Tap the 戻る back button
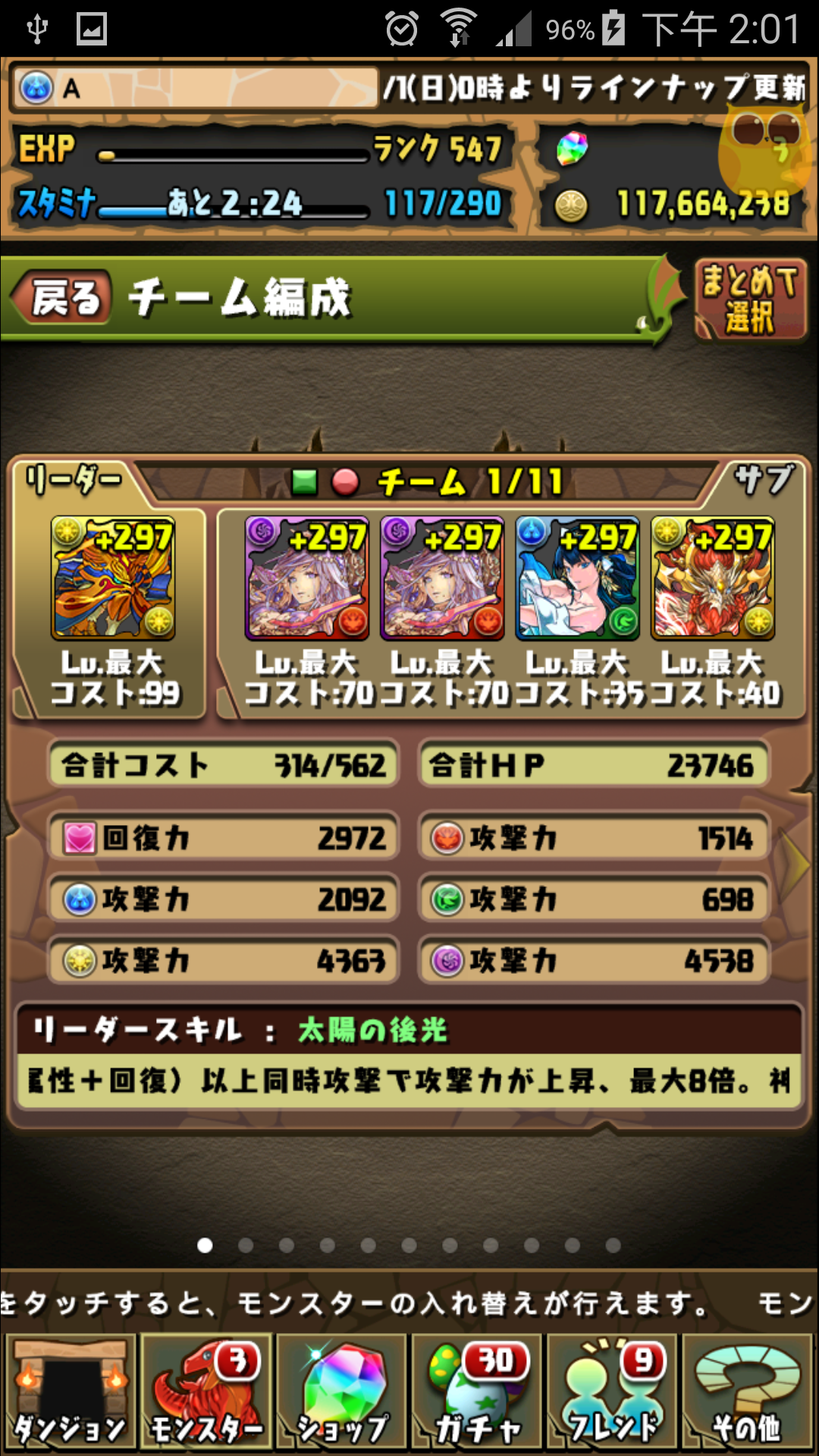This screenshot has height=1456, width=819. (x=64, y=297)
